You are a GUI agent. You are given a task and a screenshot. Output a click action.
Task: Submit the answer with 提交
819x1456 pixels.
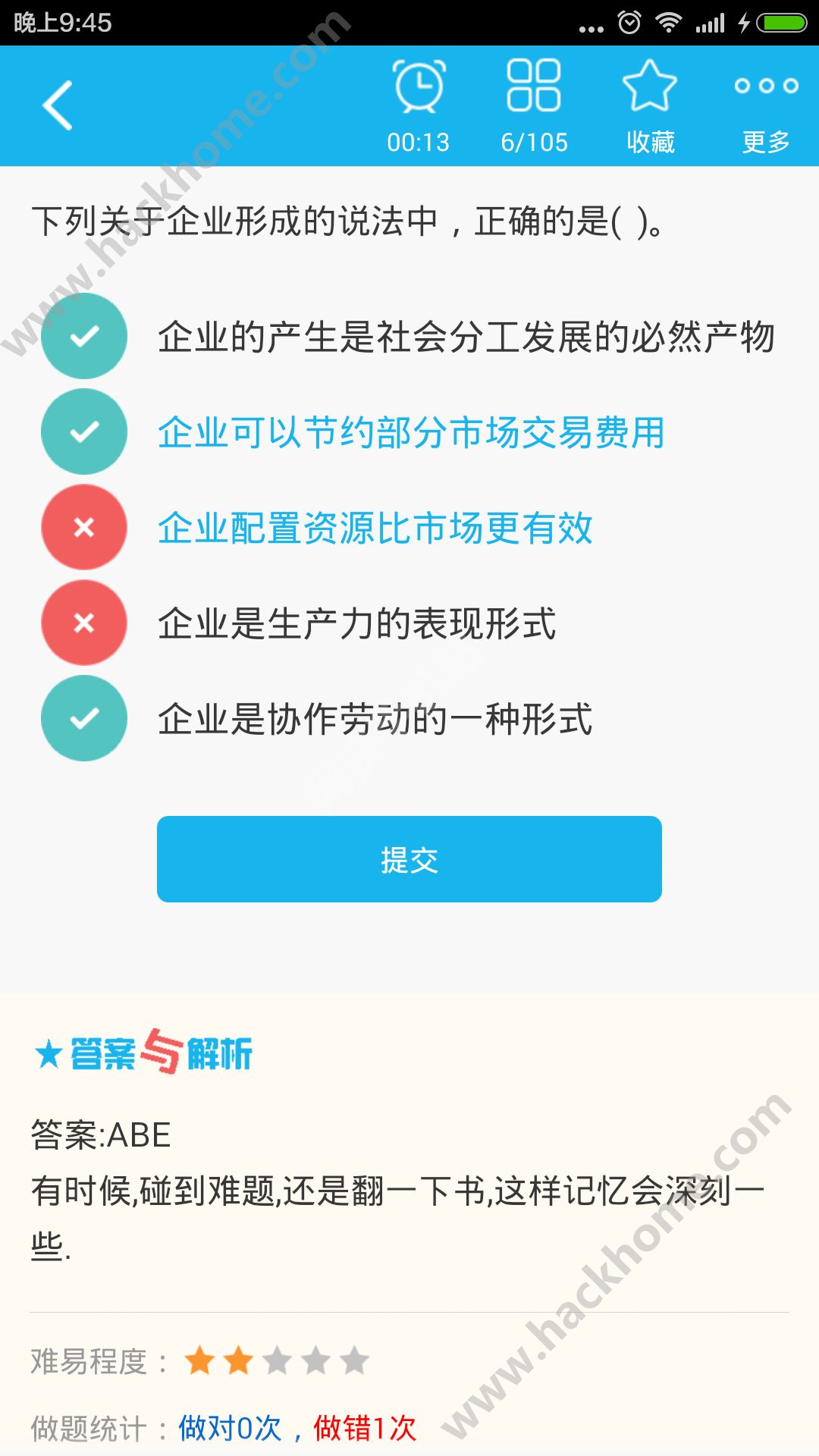point(409,859)
